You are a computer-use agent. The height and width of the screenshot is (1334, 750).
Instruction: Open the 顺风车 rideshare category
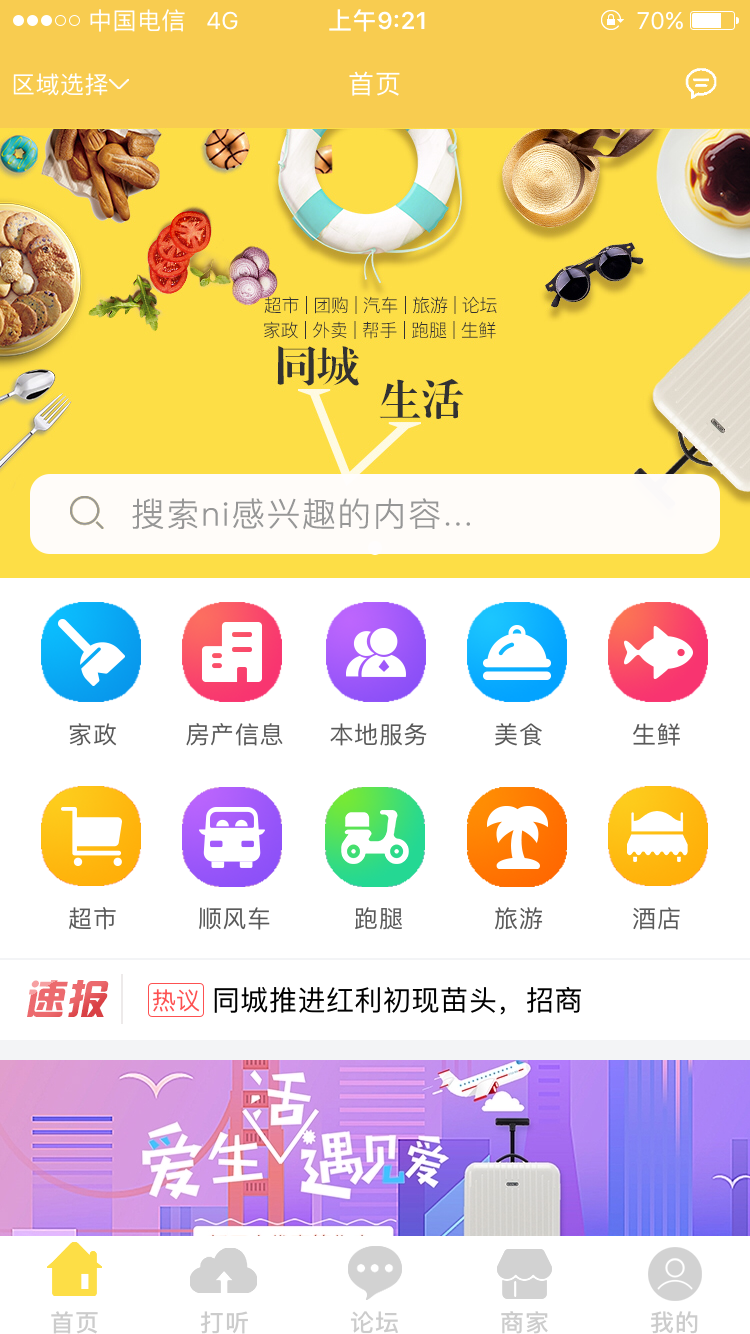click(233, 859)
